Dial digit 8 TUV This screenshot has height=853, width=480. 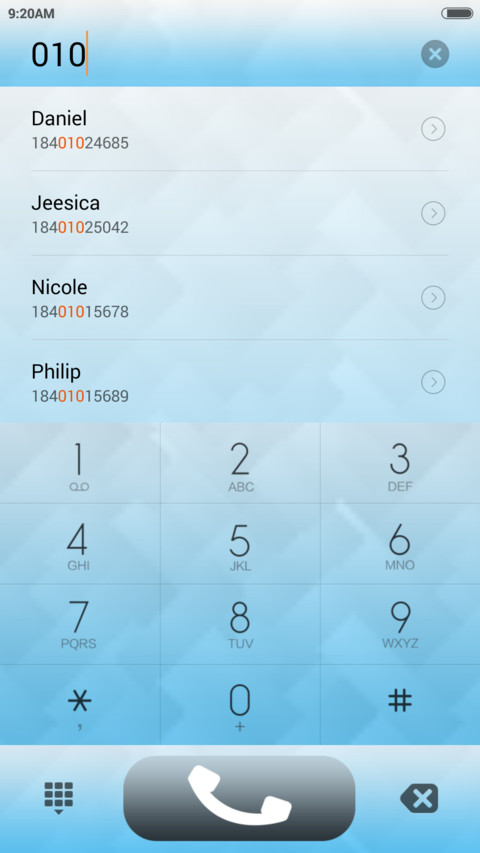coord(240,625)
